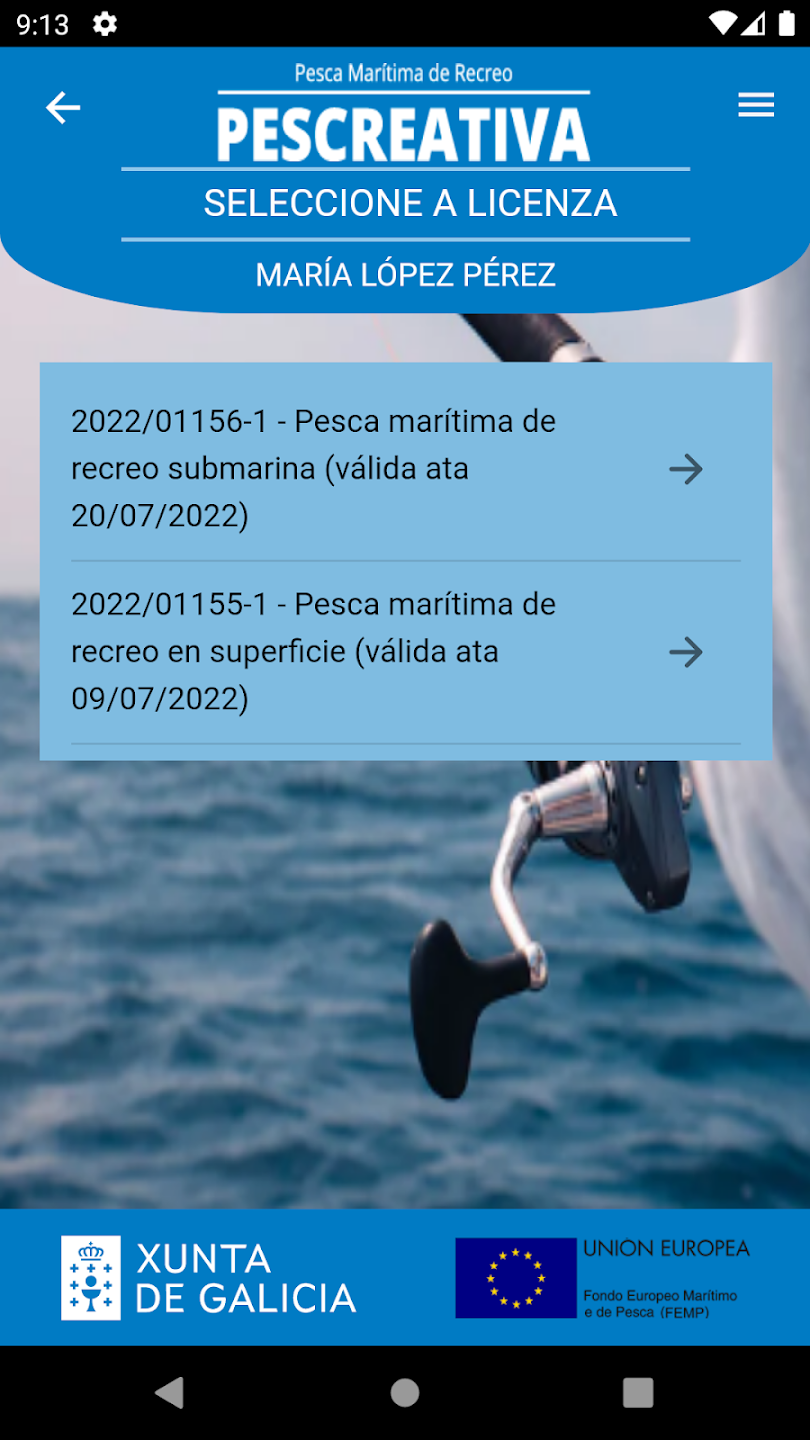810x1440 pixels.
Task: Tap the clock showing 9:13
Action: 40,22
